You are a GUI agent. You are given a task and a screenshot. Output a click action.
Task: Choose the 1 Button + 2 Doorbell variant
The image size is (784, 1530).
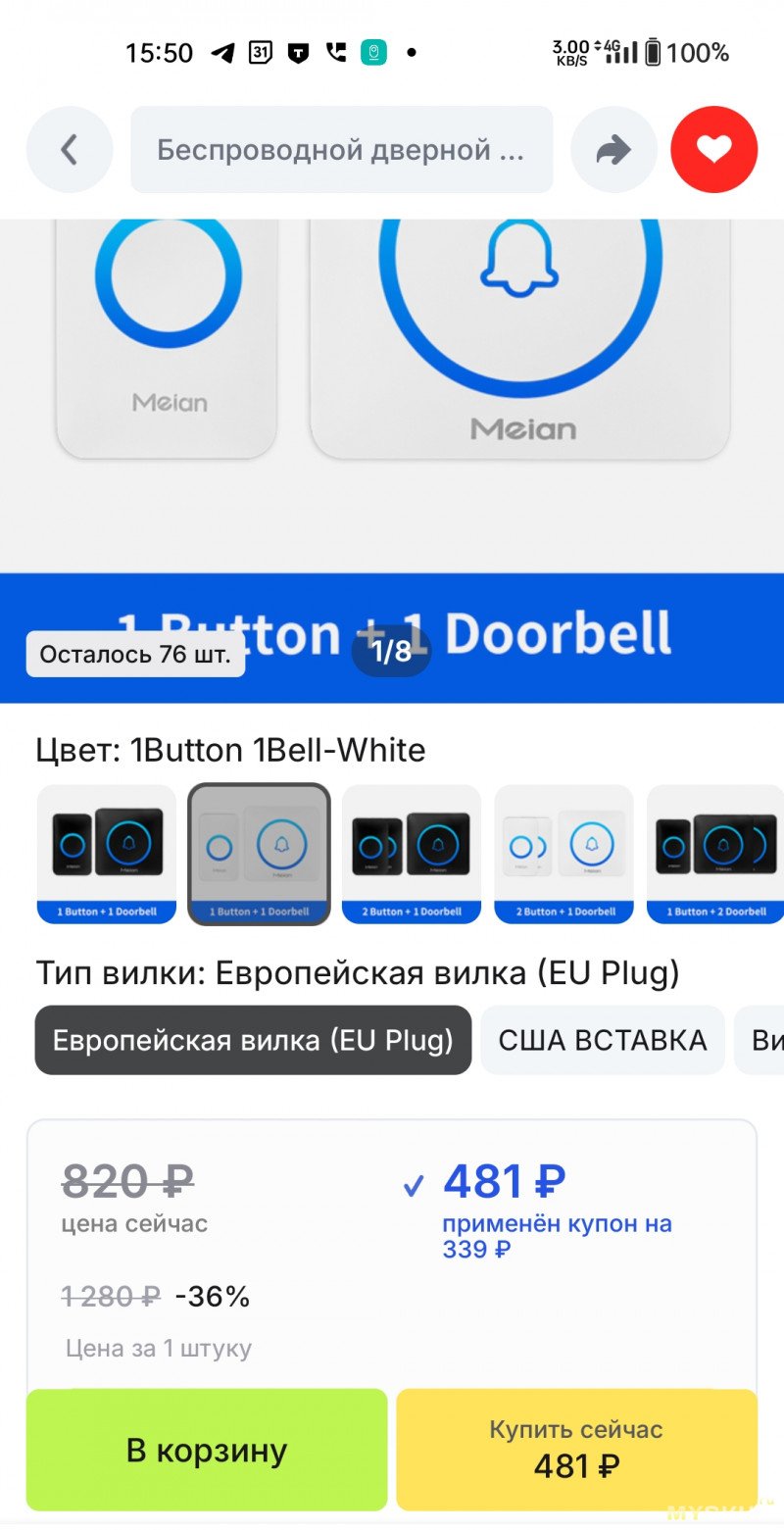tap(715, 854)
